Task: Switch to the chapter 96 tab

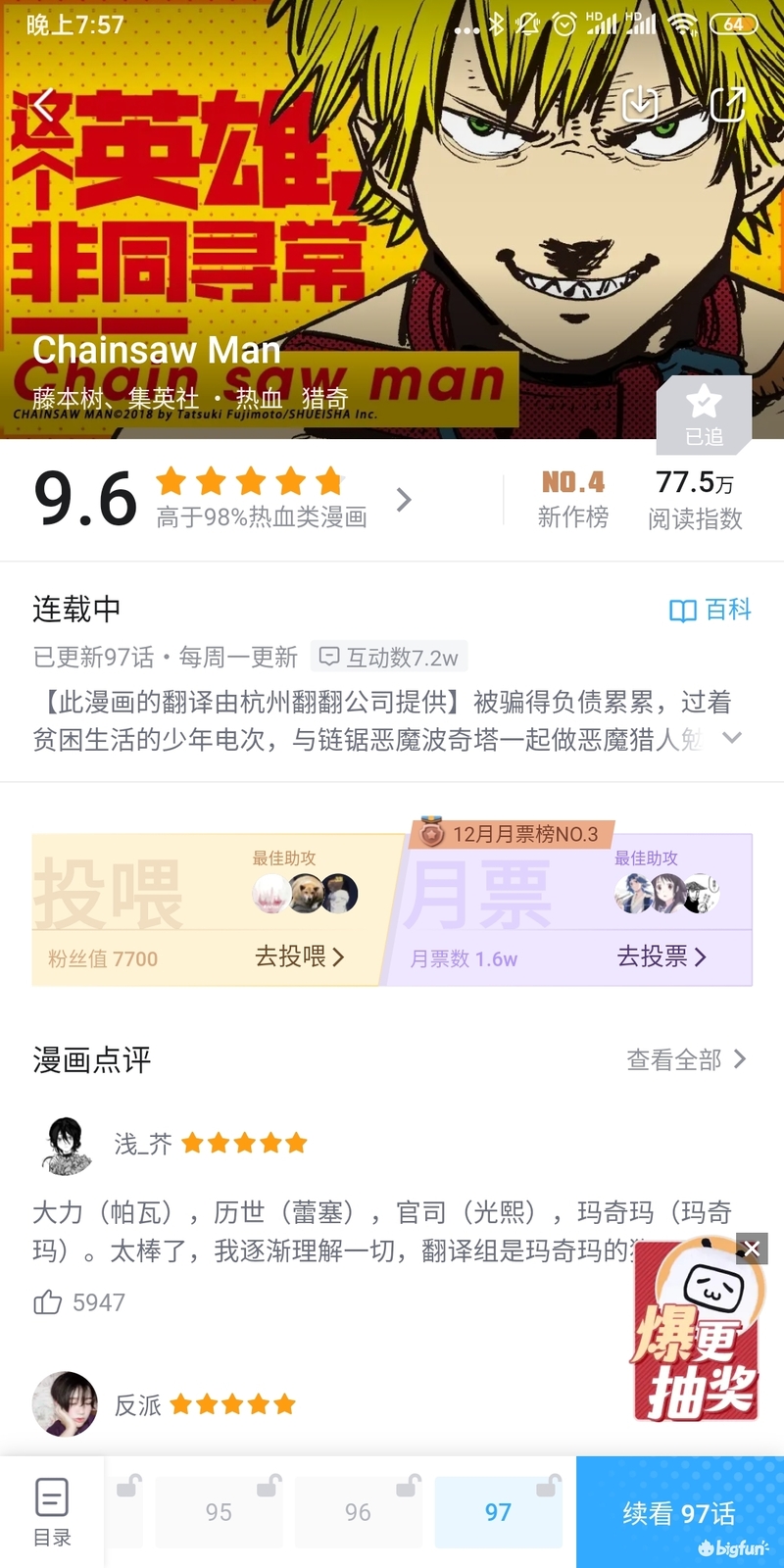Action: [358, 1511]
